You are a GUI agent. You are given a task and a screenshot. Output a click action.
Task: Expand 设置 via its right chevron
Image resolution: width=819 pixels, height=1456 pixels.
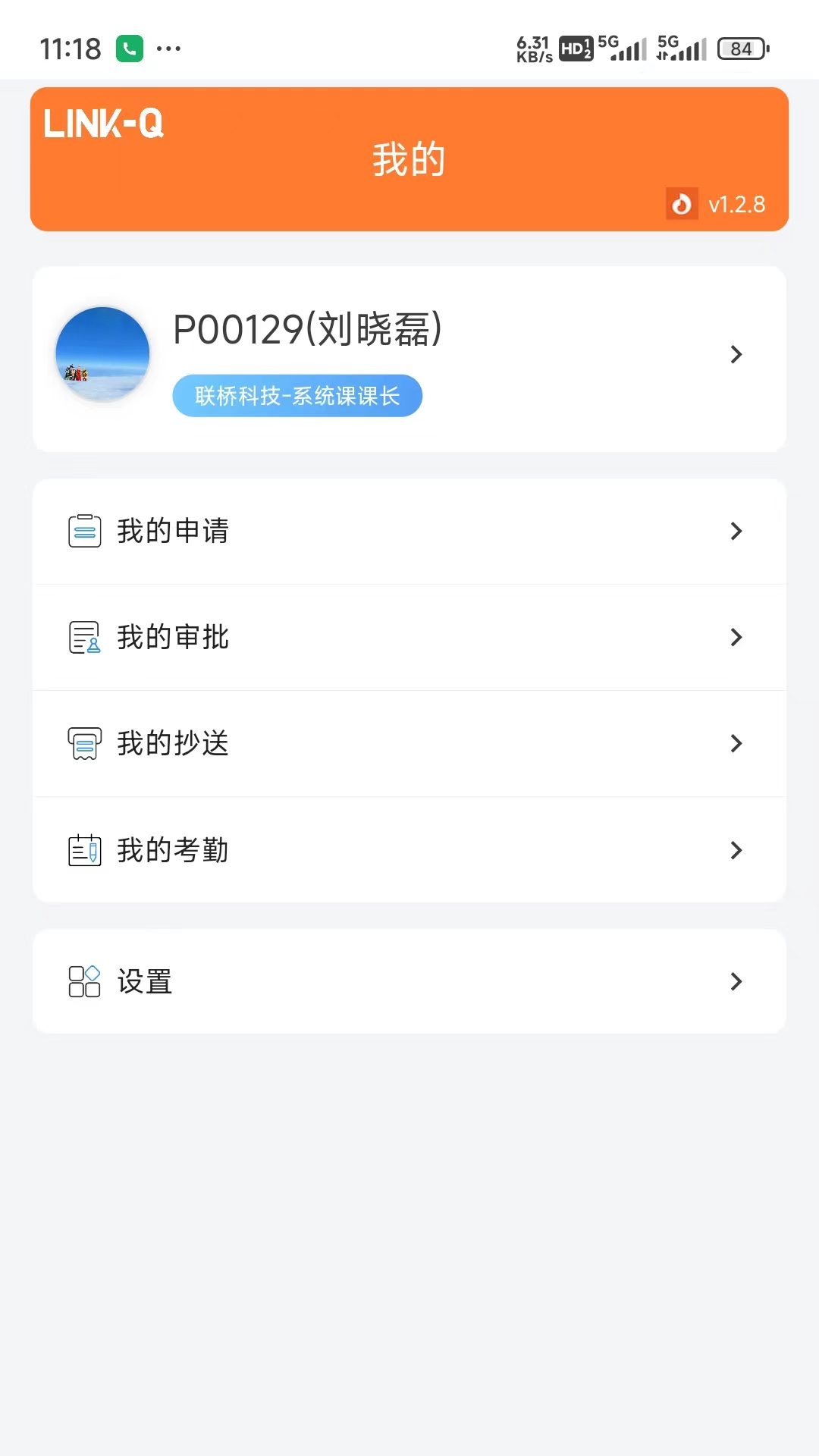736,981
